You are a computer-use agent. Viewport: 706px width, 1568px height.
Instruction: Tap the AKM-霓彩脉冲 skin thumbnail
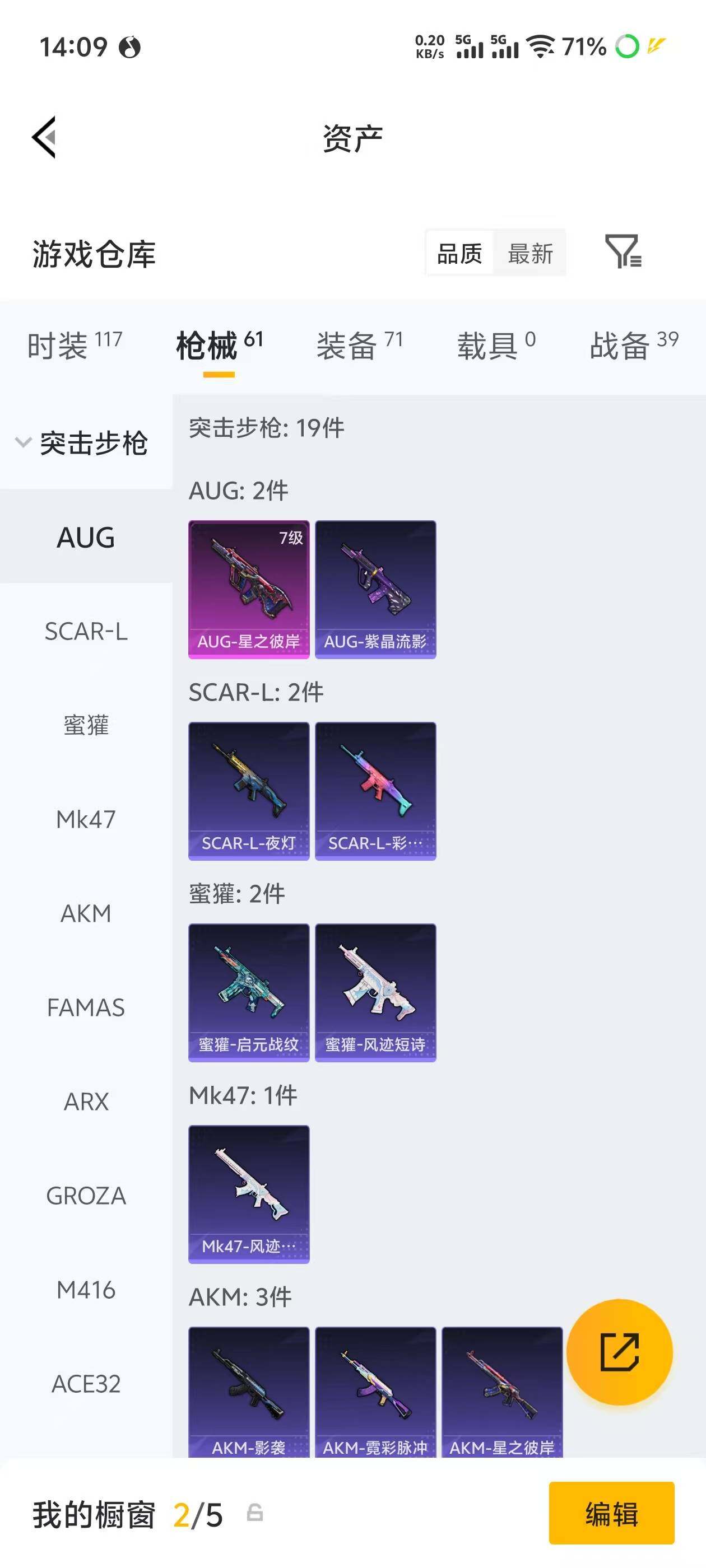pyautogui.click(x=375, y=1394)
